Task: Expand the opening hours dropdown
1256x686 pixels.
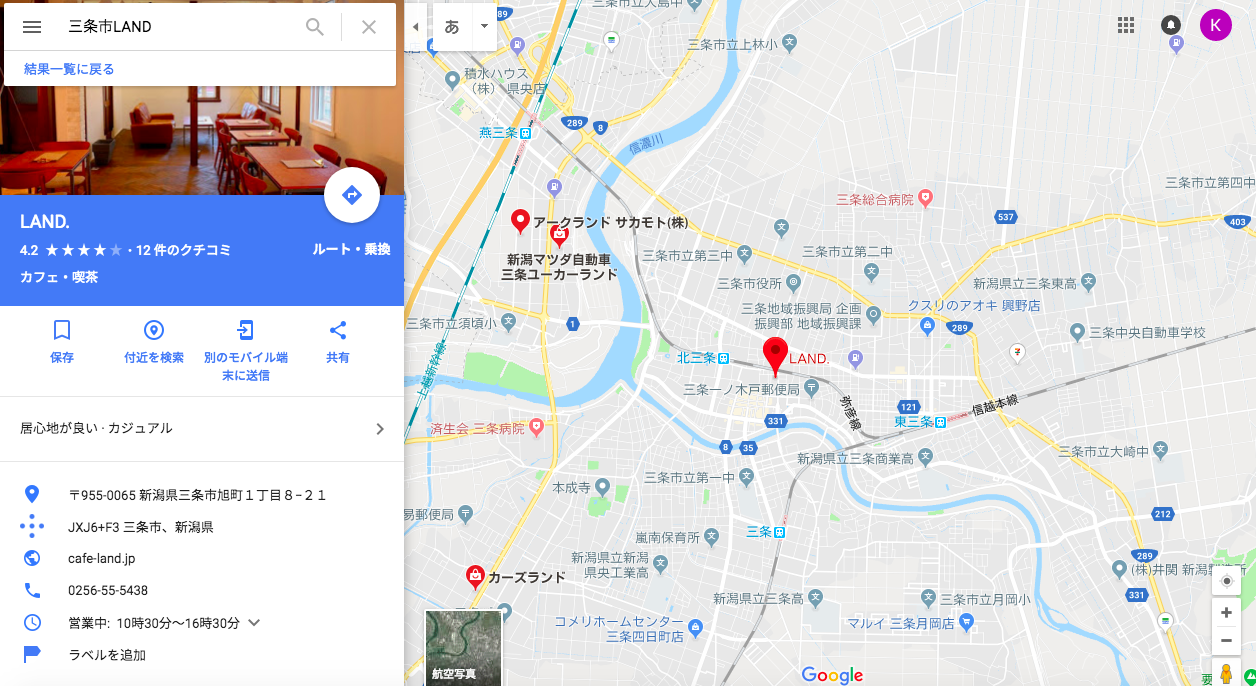Action: [x=254, y=623]
